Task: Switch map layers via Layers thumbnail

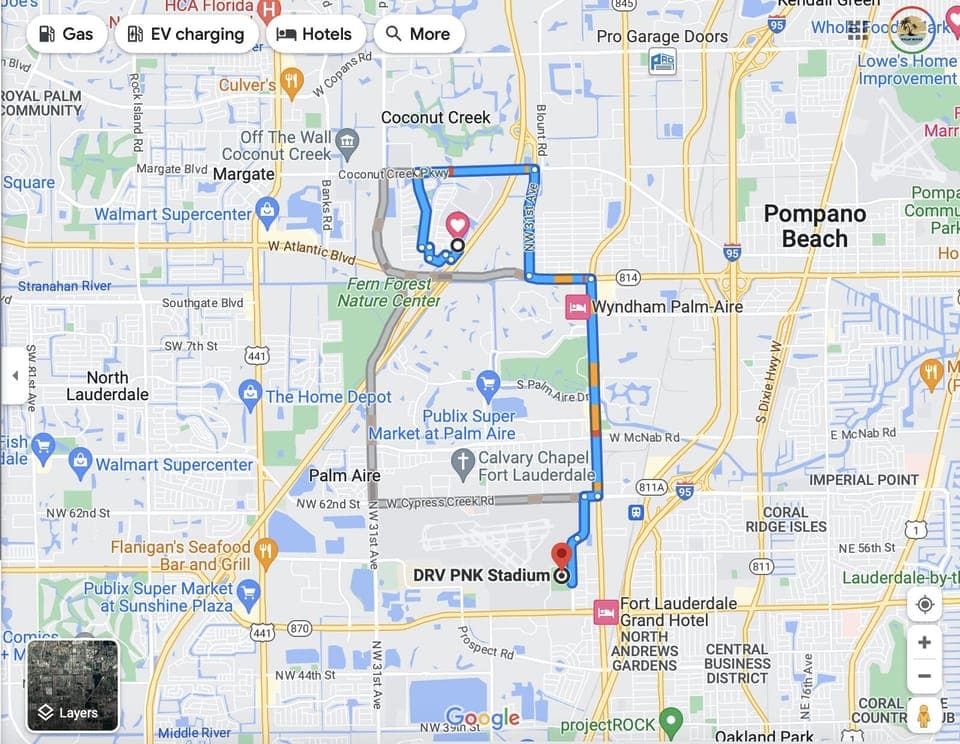Action: (x=73, y=686)
